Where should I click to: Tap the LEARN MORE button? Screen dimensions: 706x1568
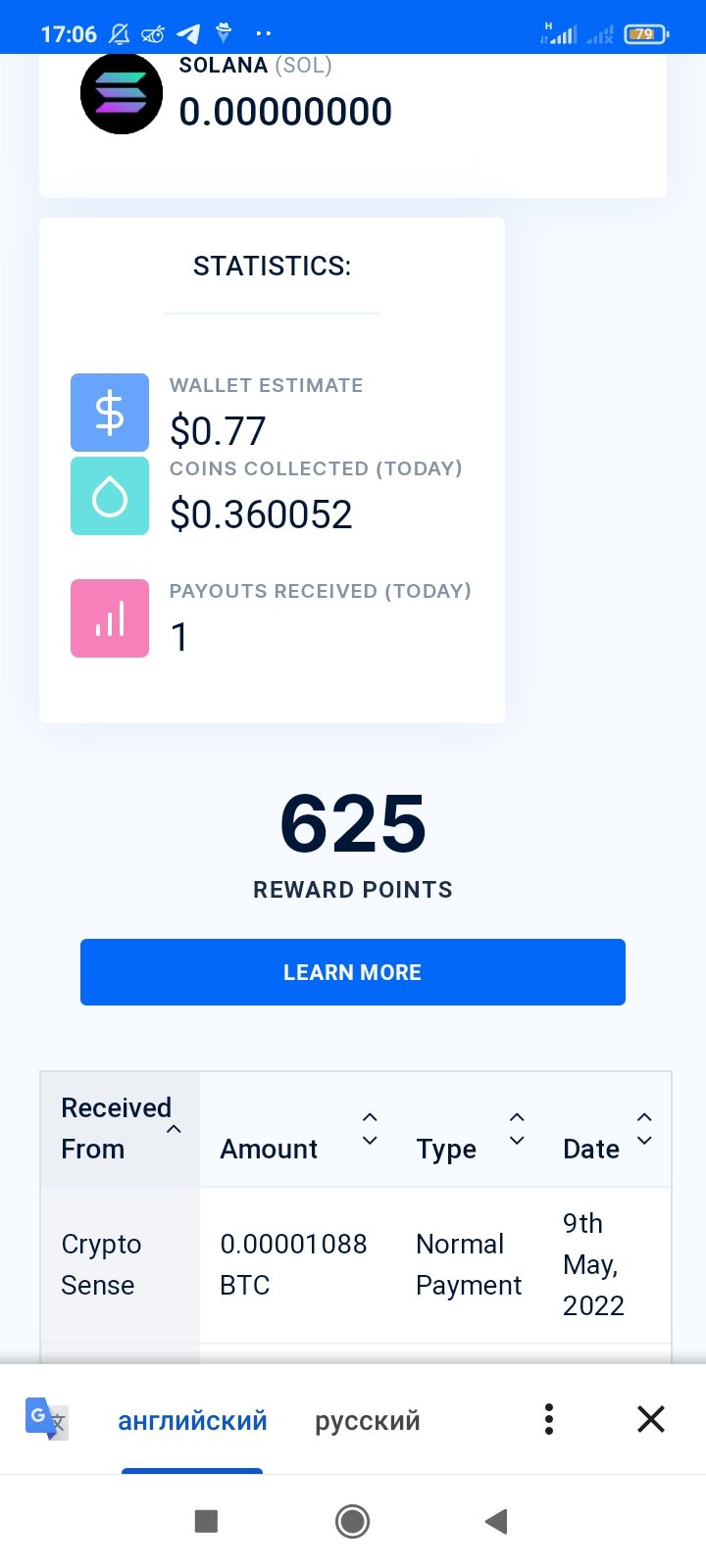coord(353,972)
